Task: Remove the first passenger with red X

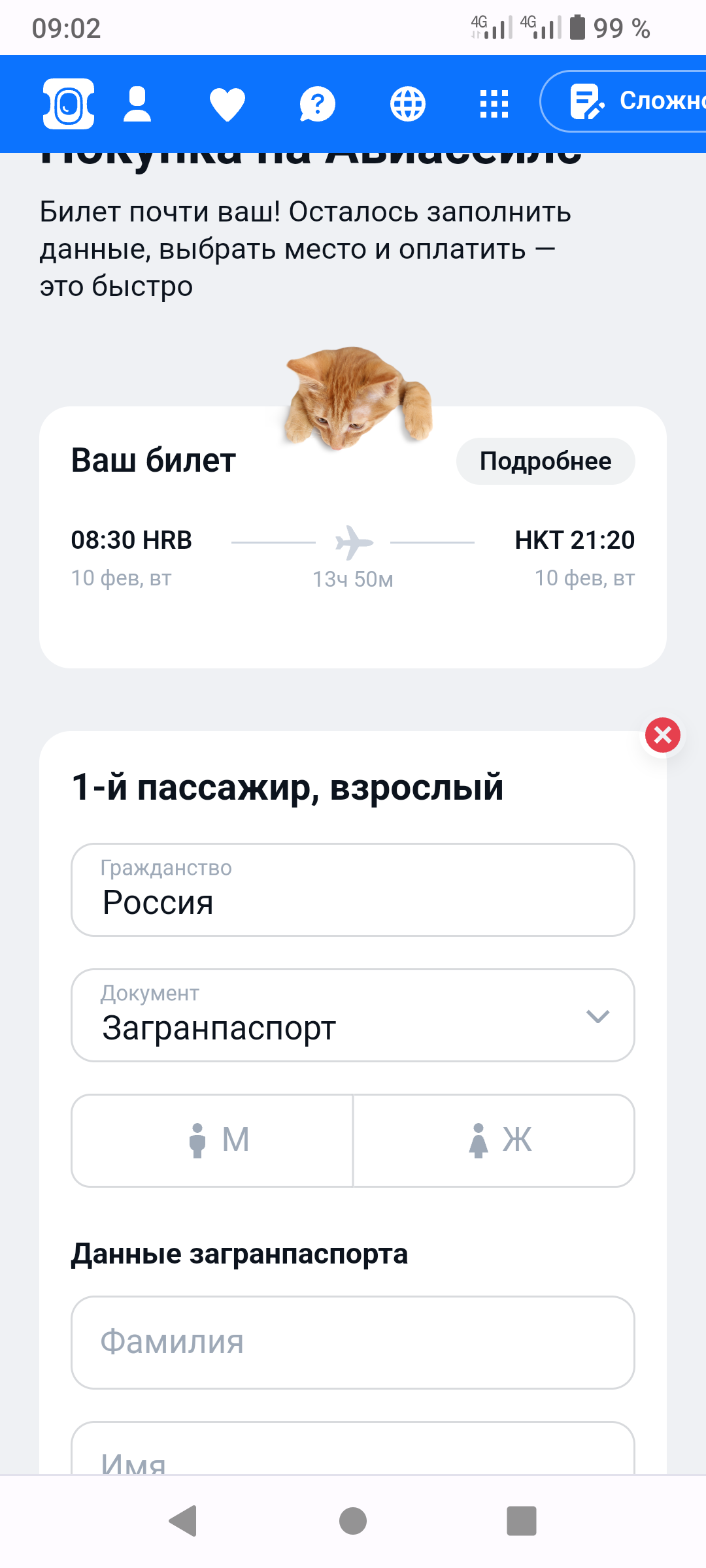Action: 663,735
